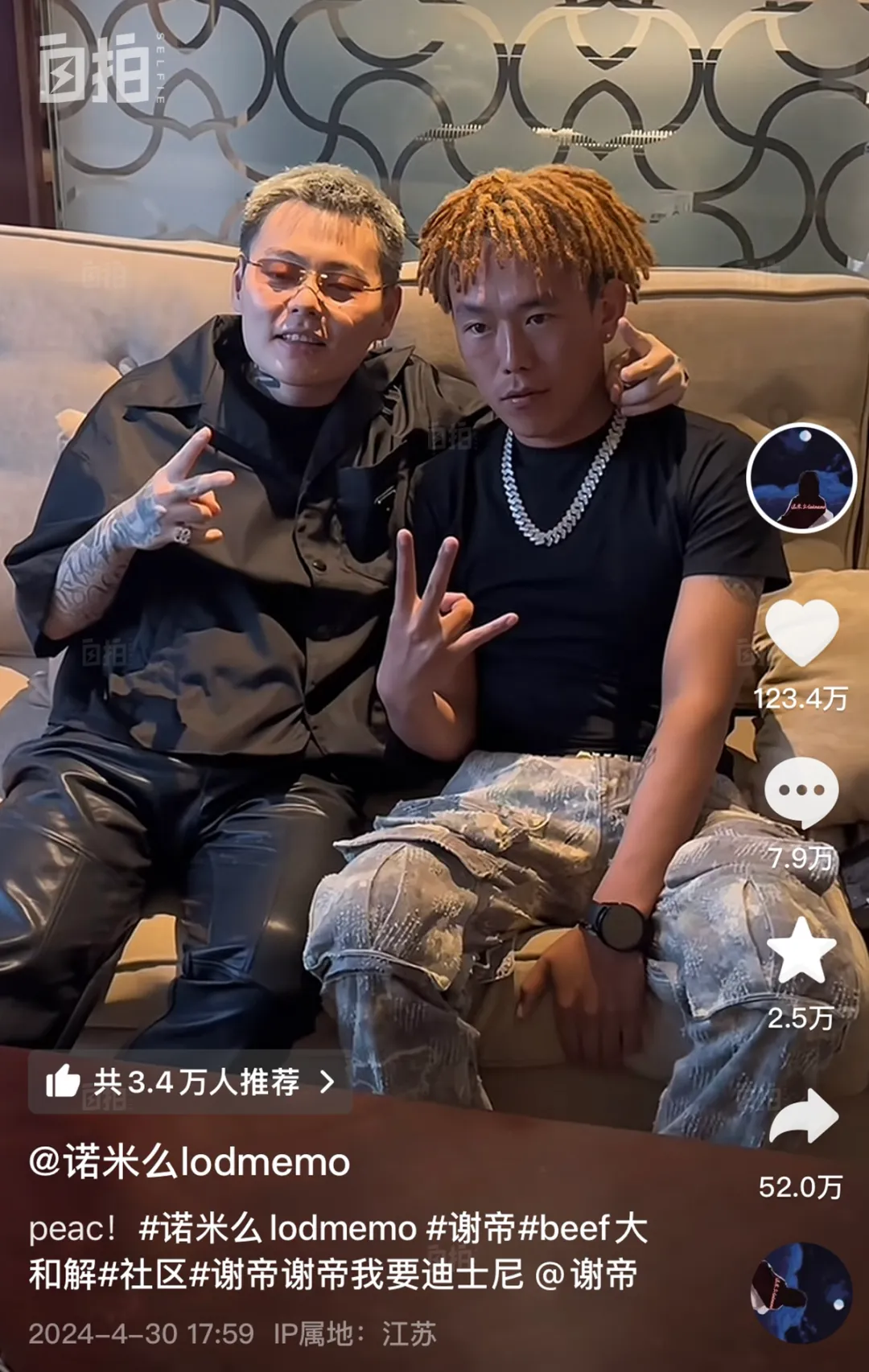Open the creator's round avatar above the heart

click(801, 478)
